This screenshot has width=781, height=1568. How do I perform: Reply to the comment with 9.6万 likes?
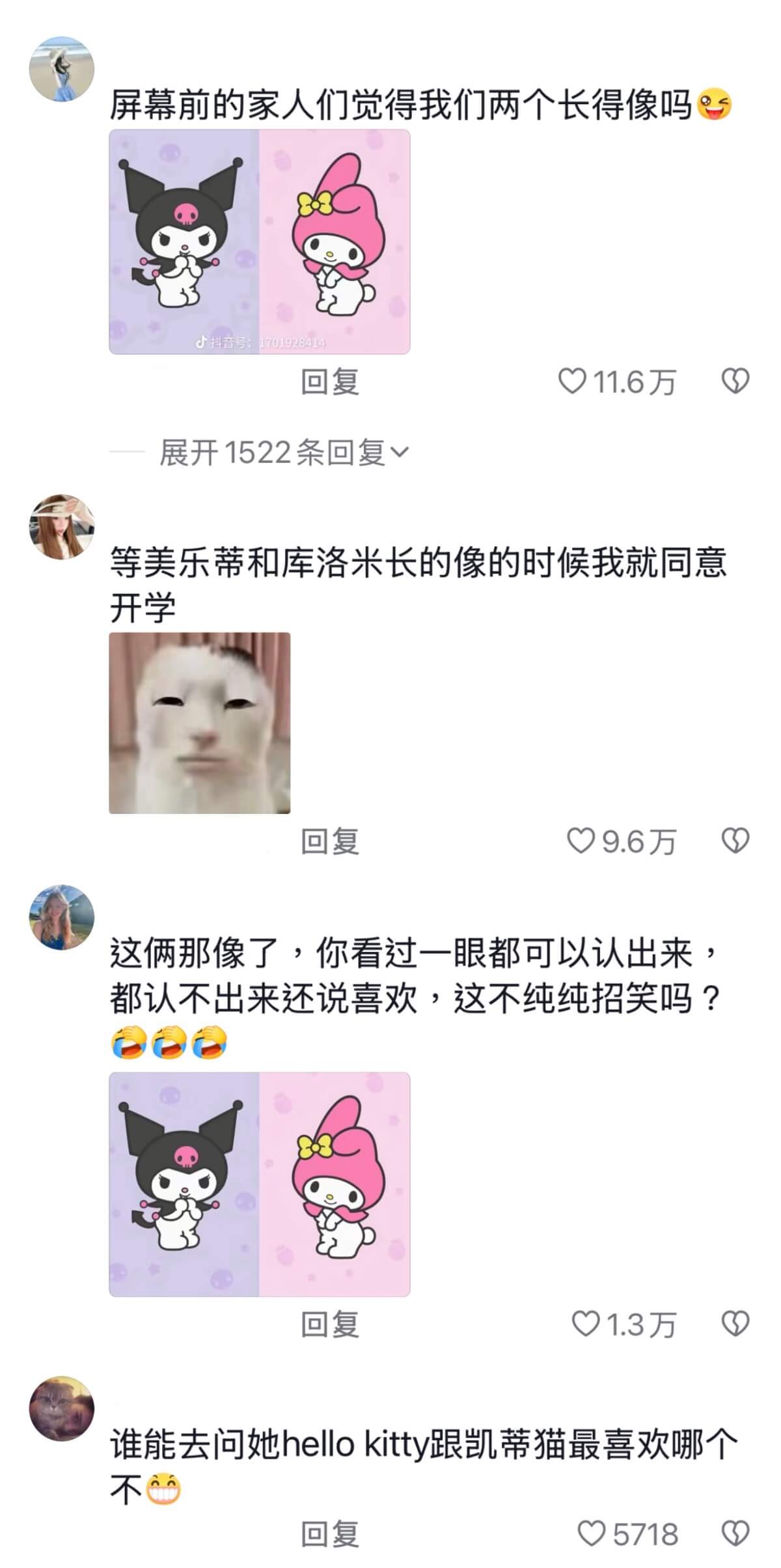point(329,842)
